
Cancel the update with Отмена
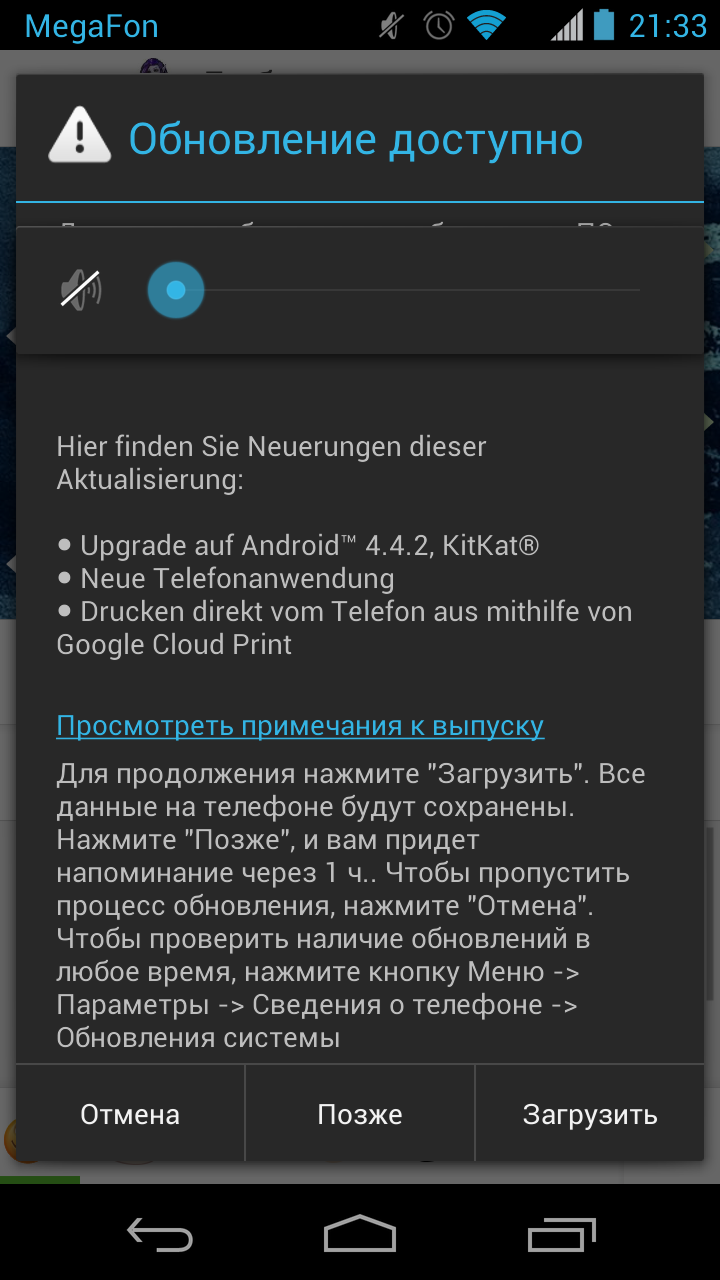tap(130, 1114)
